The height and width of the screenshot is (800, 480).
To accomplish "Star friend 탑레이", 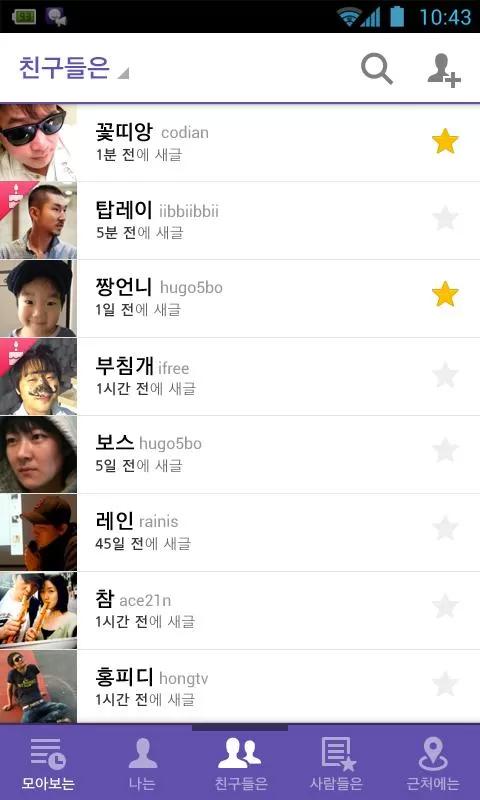I will (445, 218).
